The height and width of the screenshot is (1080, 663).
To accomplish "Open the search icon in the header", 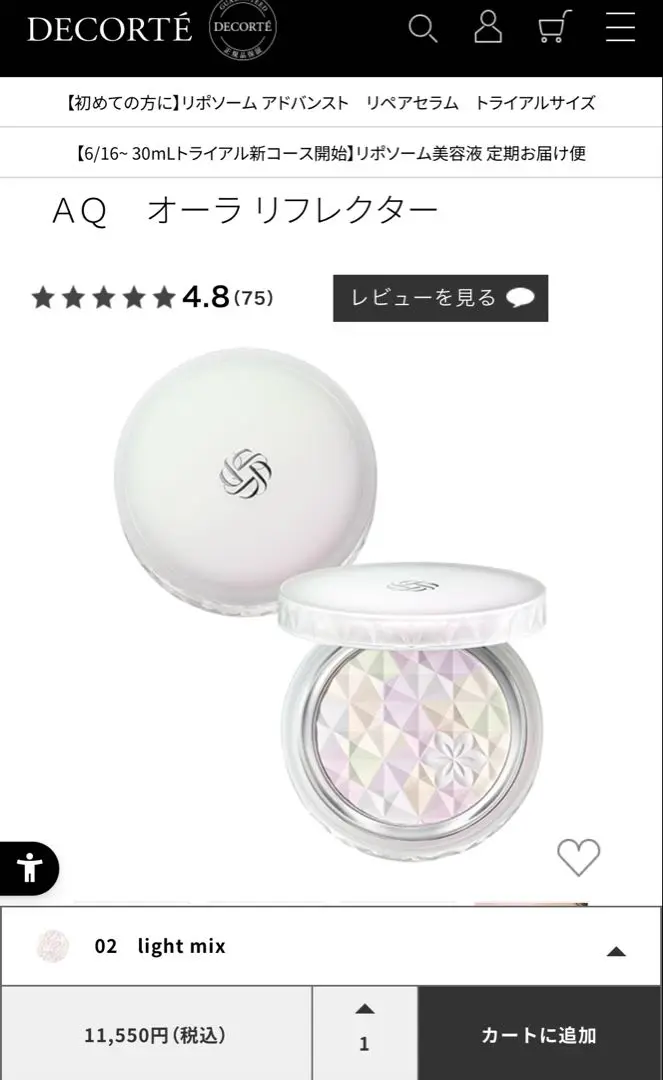I will tap(423, 28).
